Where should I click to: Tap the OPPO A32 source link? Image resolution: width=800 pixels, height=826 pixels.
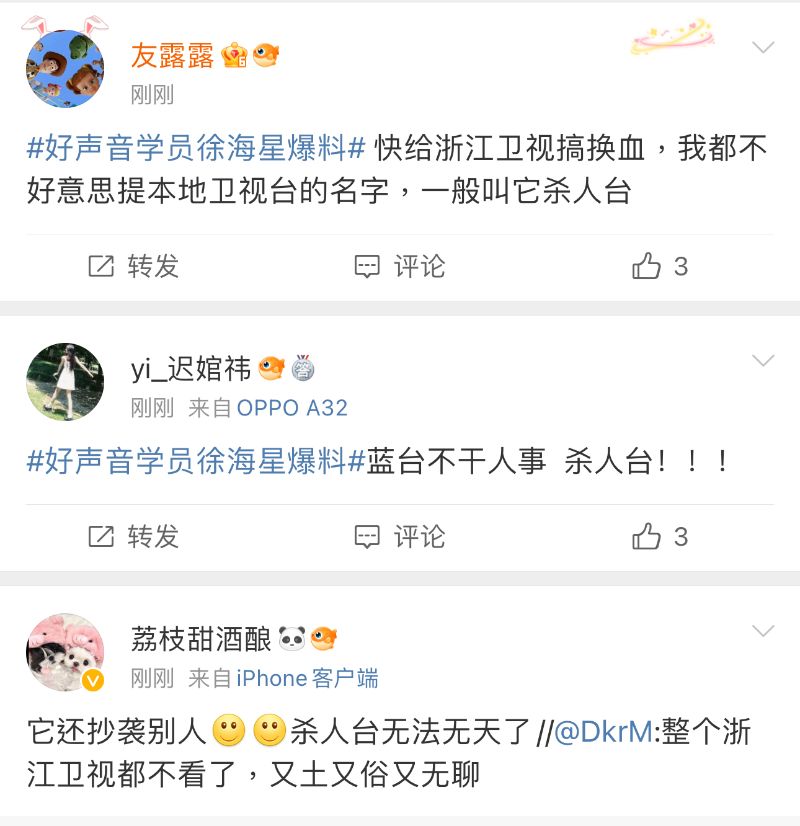click(x=292, y=408)
